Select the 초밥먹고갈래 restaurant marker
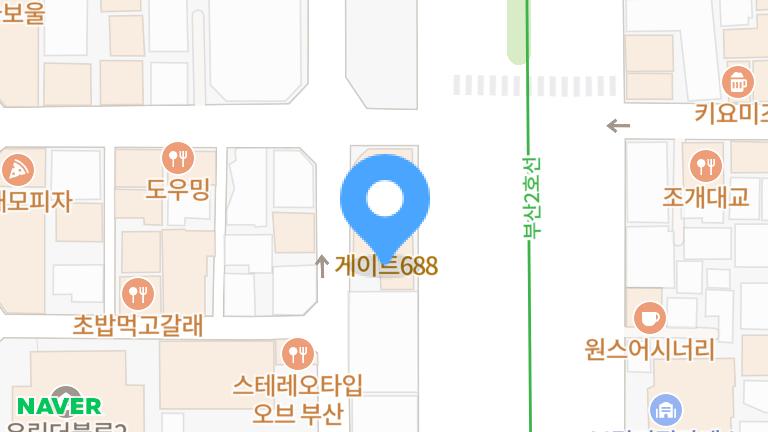The image size is (768, 432). pyautogui.click(x=137, y=293)
